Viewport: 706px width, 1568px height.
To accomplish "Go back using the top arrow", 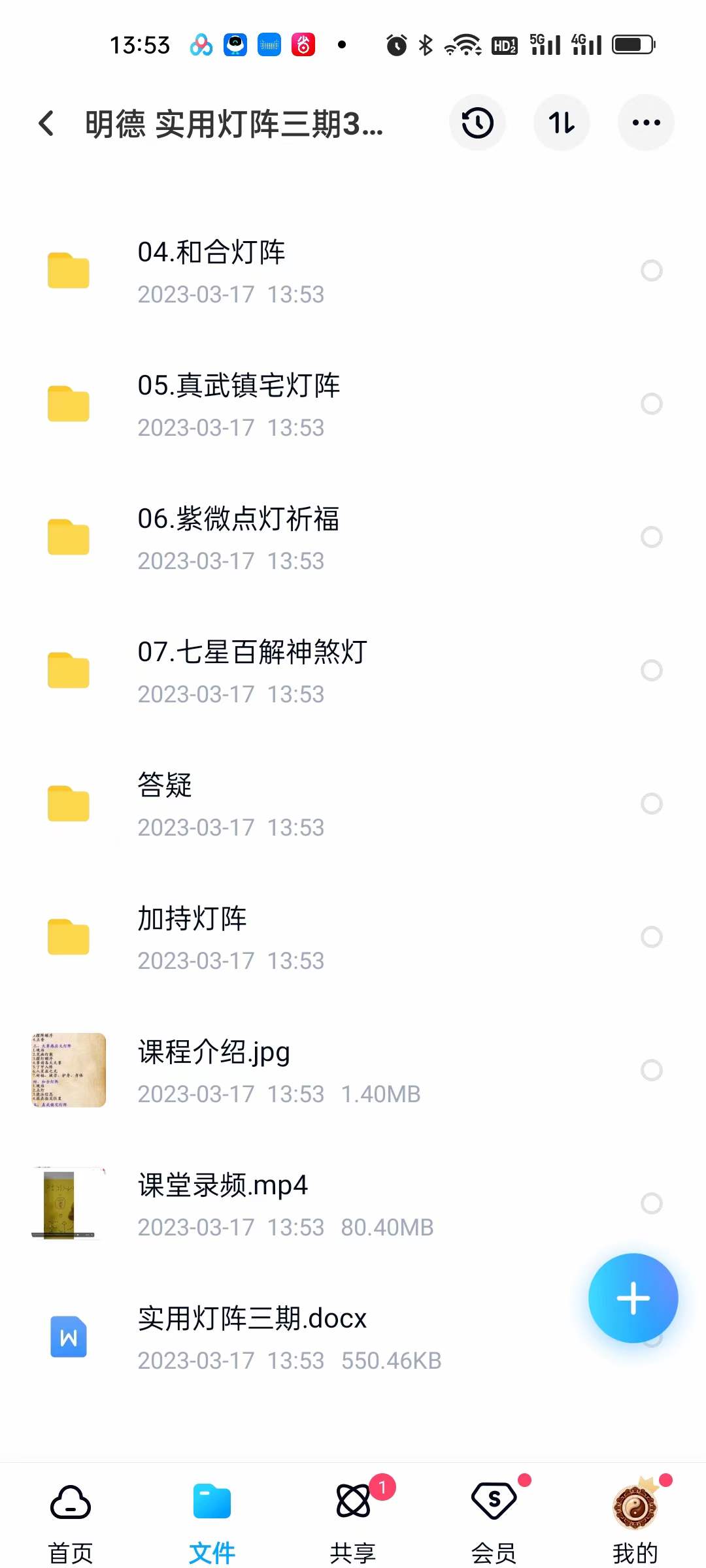I will 46,123.
